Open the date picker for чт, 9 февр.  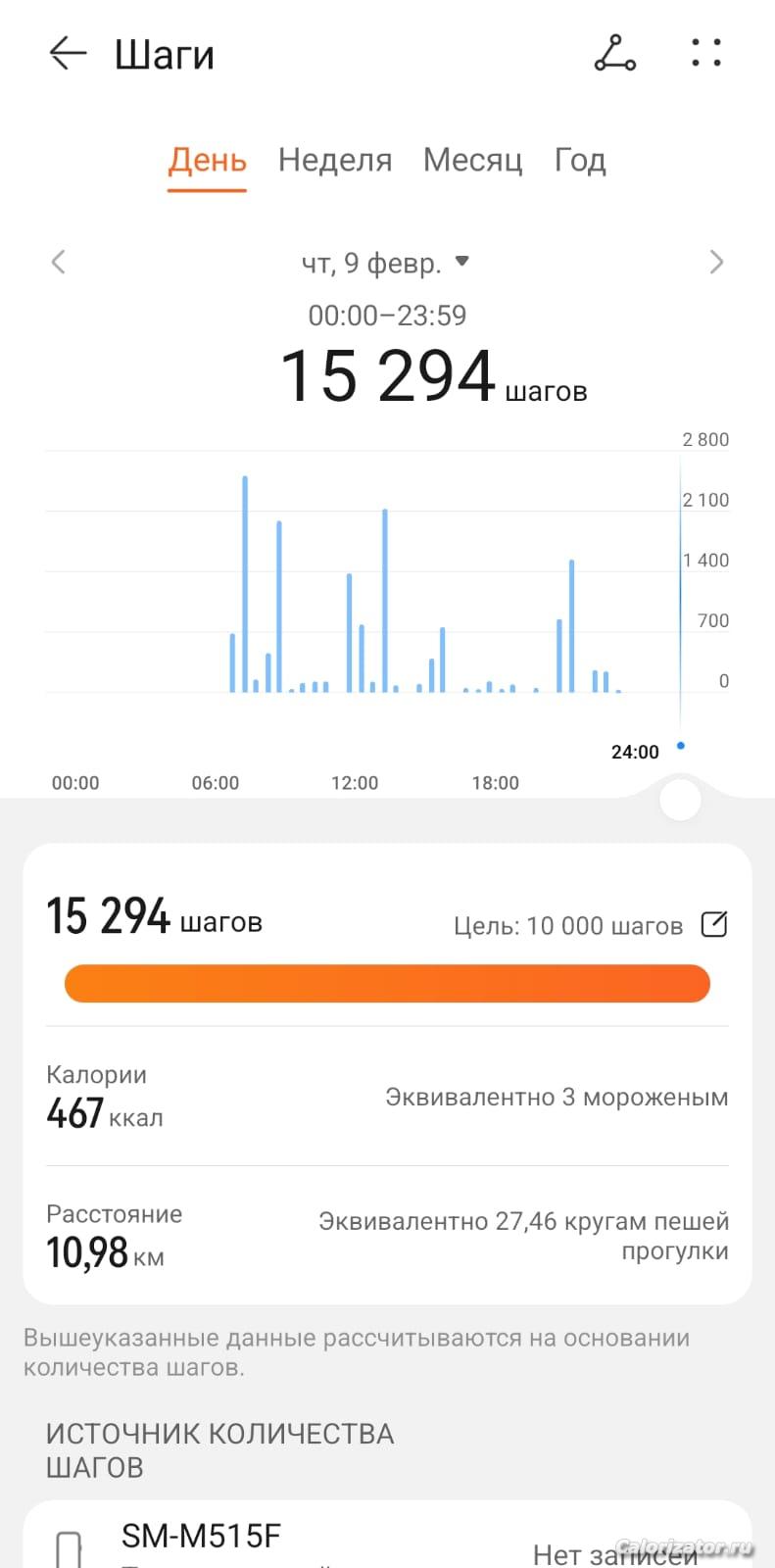pos(386,263)
